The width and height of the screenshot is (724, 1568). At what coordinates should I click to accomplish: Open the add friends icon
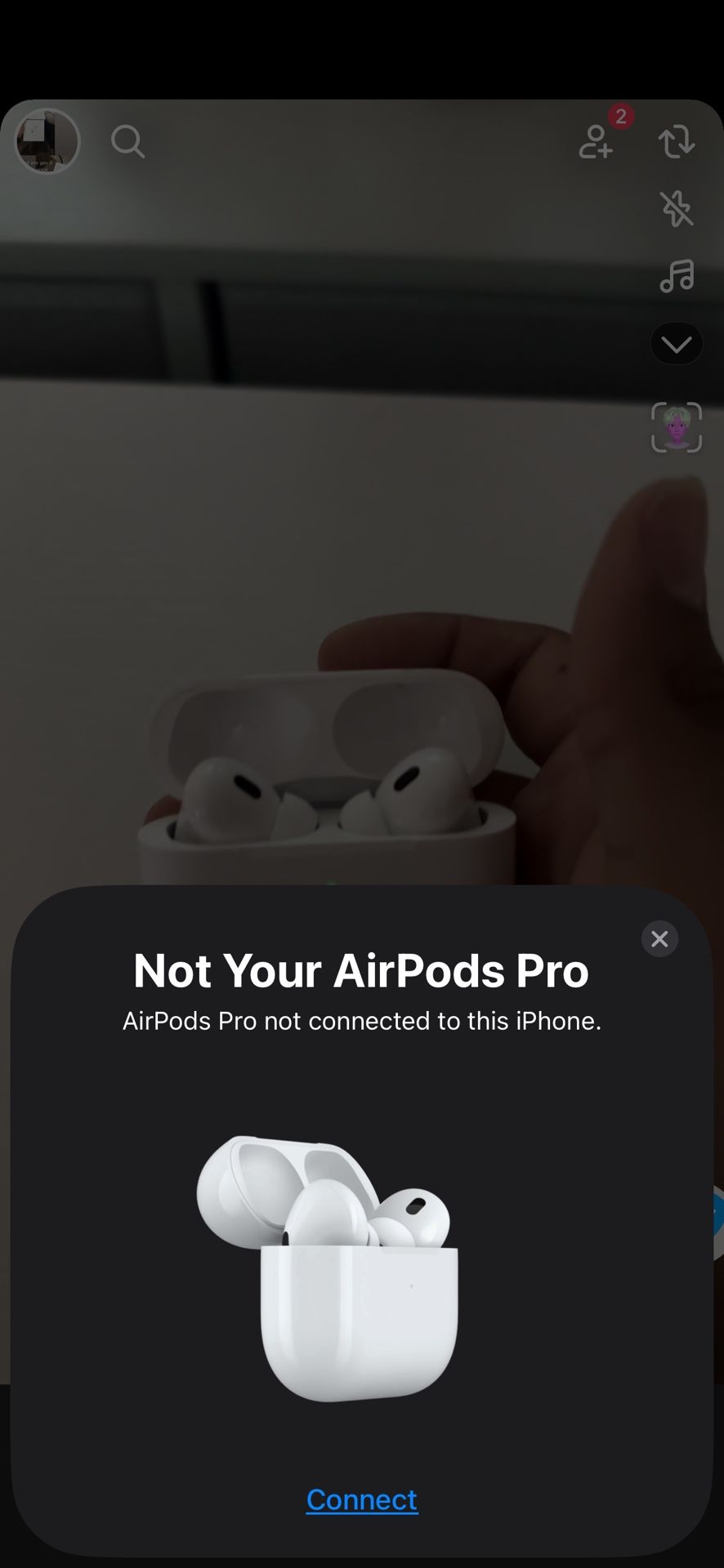click(597, 141)
